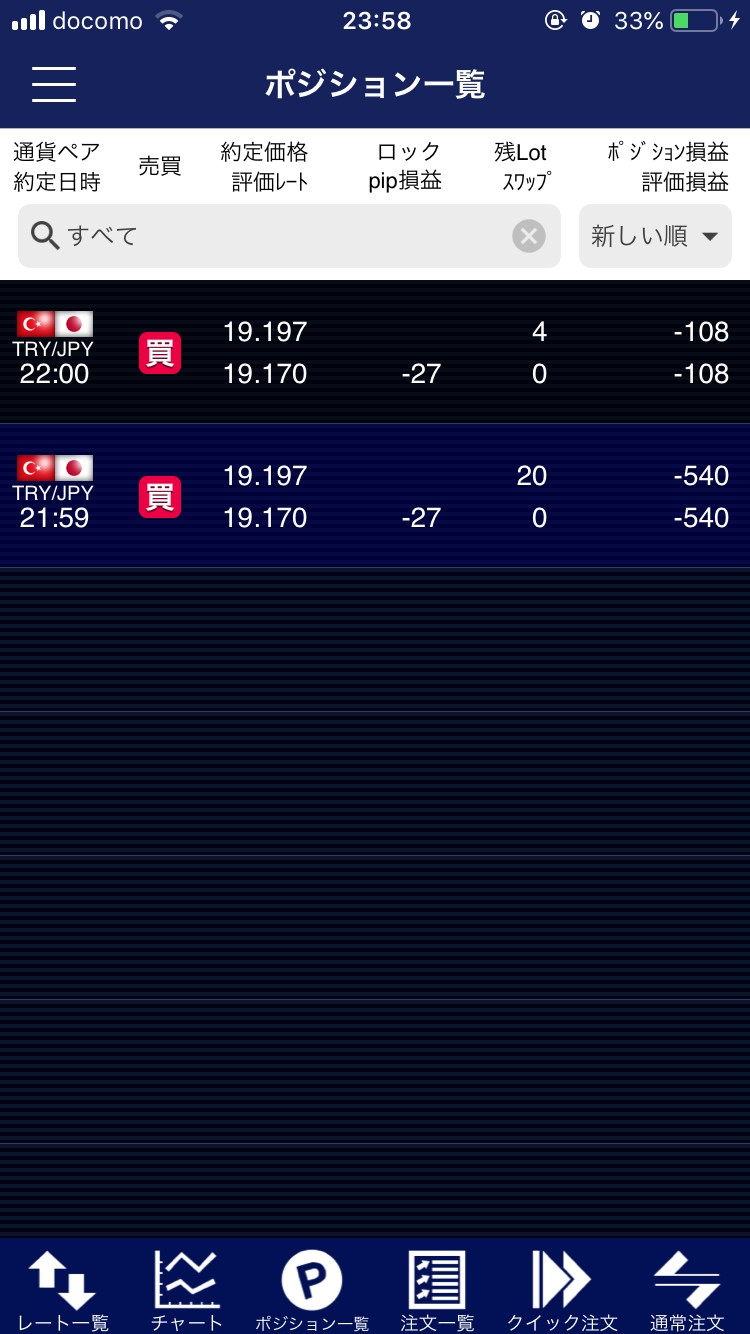
Task: Select the TRY/JPY position from 22:00
Action: [375, 352]
